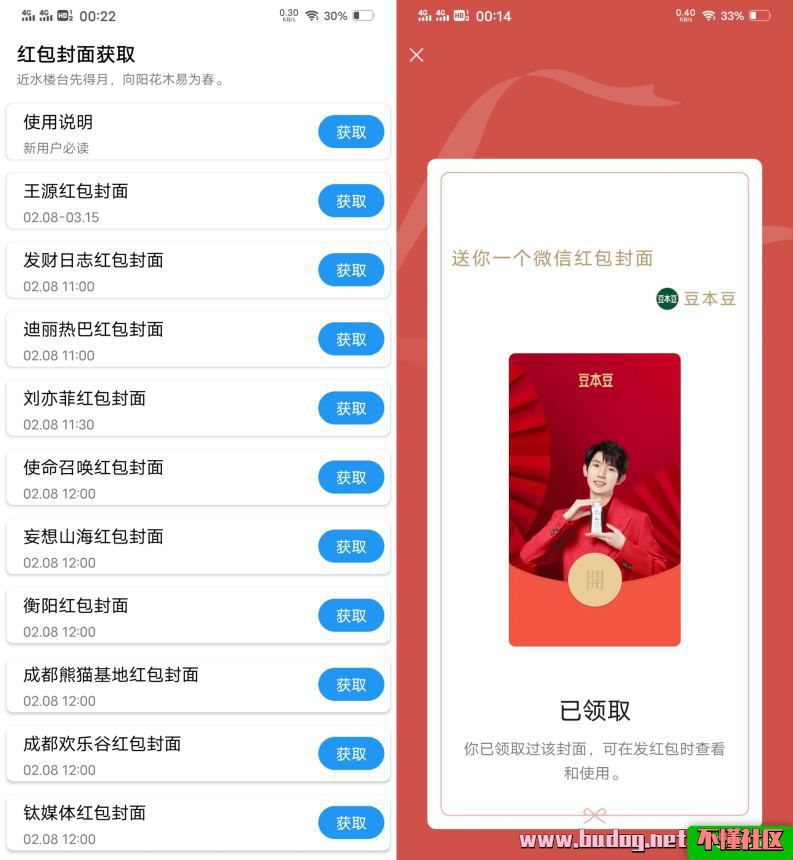Tap 获取 beside 妄想山海红包封面
Image resolution: width=793 pixels, height=860 pixels.
[351, 546]
